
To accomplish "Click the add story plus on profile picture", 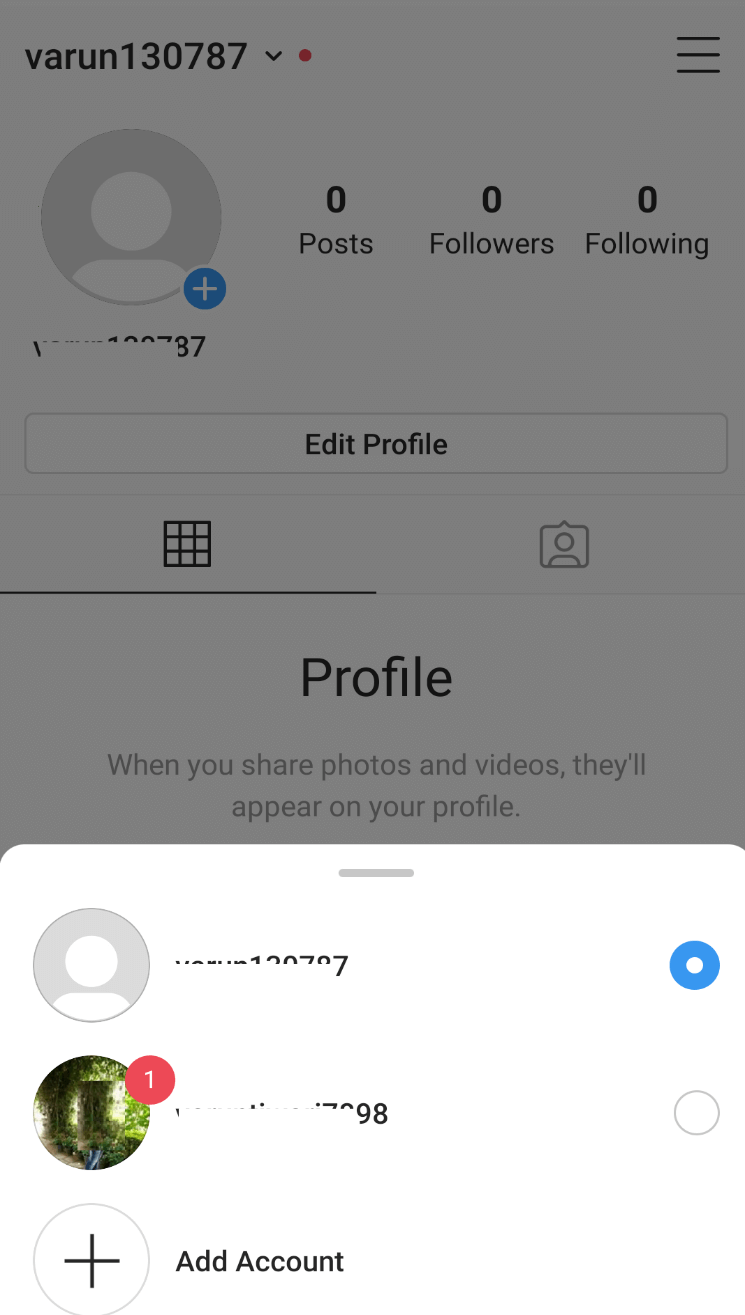I will click(x=205, y=288).
